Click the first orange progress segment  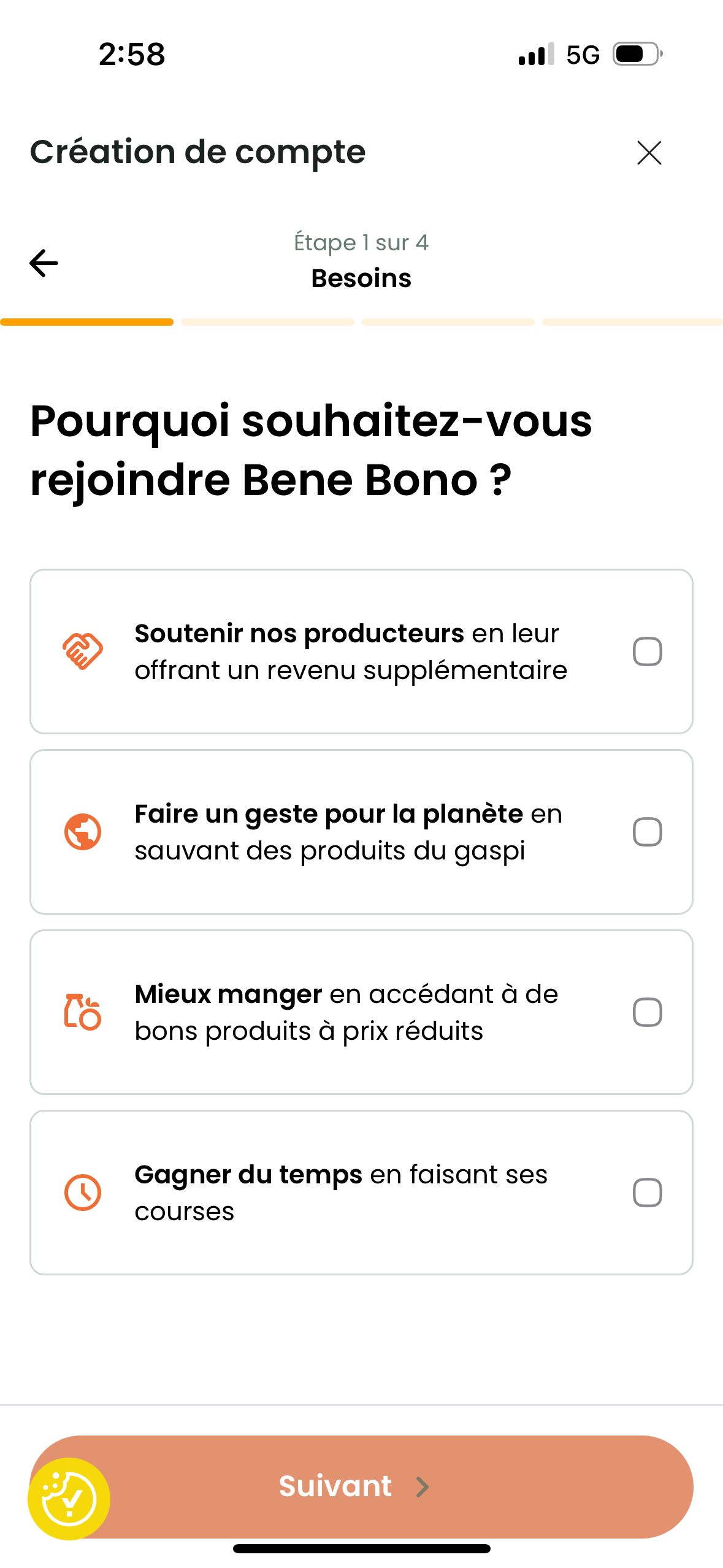[88, 321]
